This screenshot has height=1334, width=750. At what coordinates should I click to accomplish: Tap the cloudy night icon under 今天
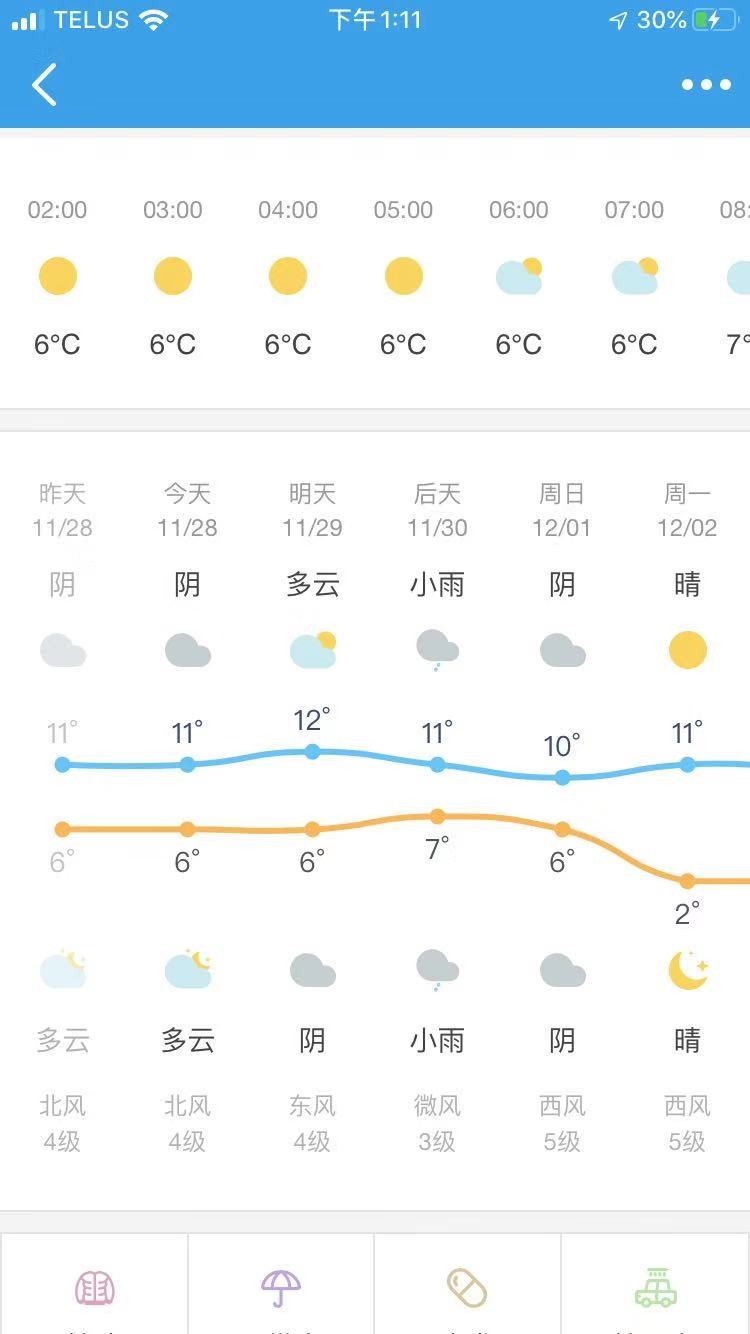[x=188, y=968]
